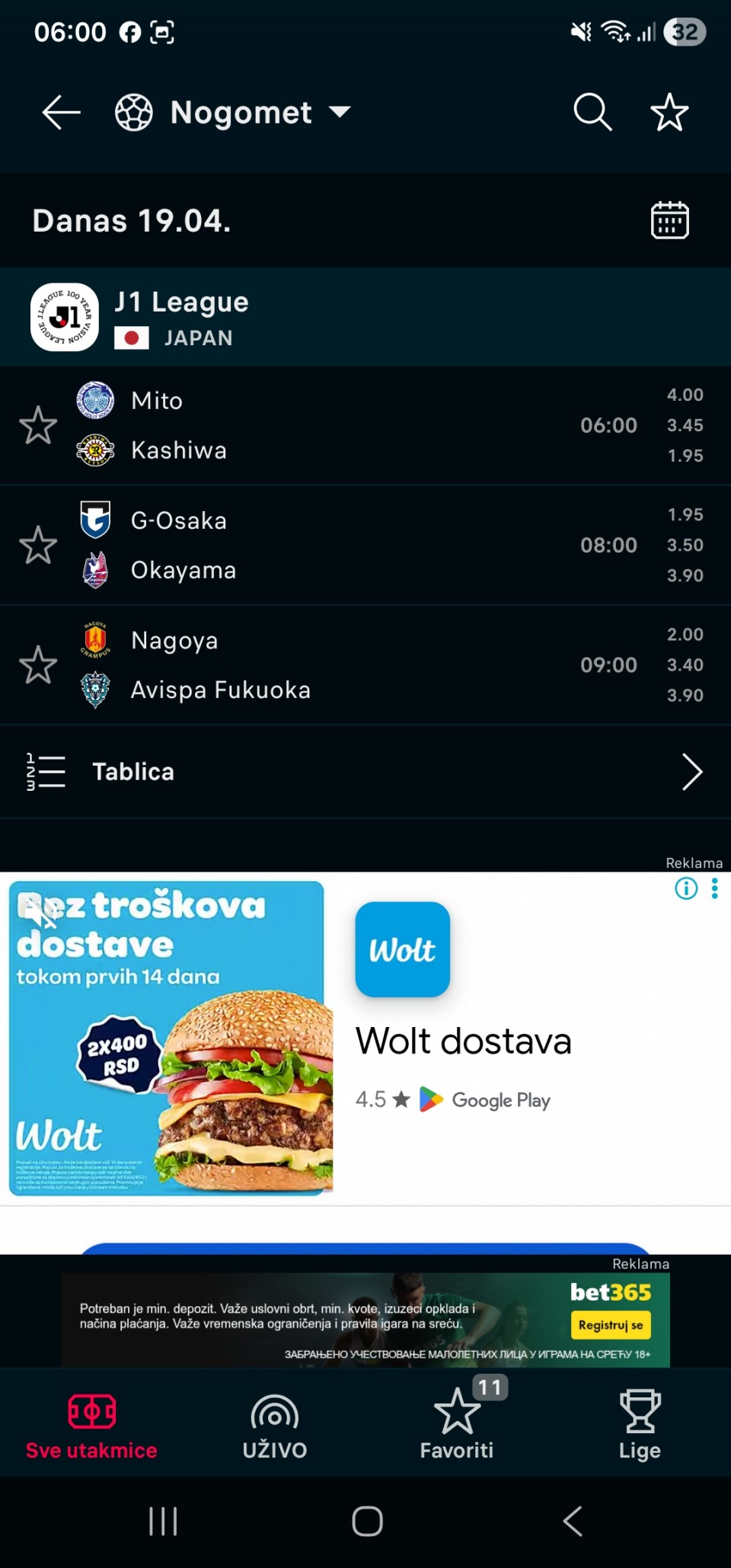Open the Wolt dostava ad

463,1041
